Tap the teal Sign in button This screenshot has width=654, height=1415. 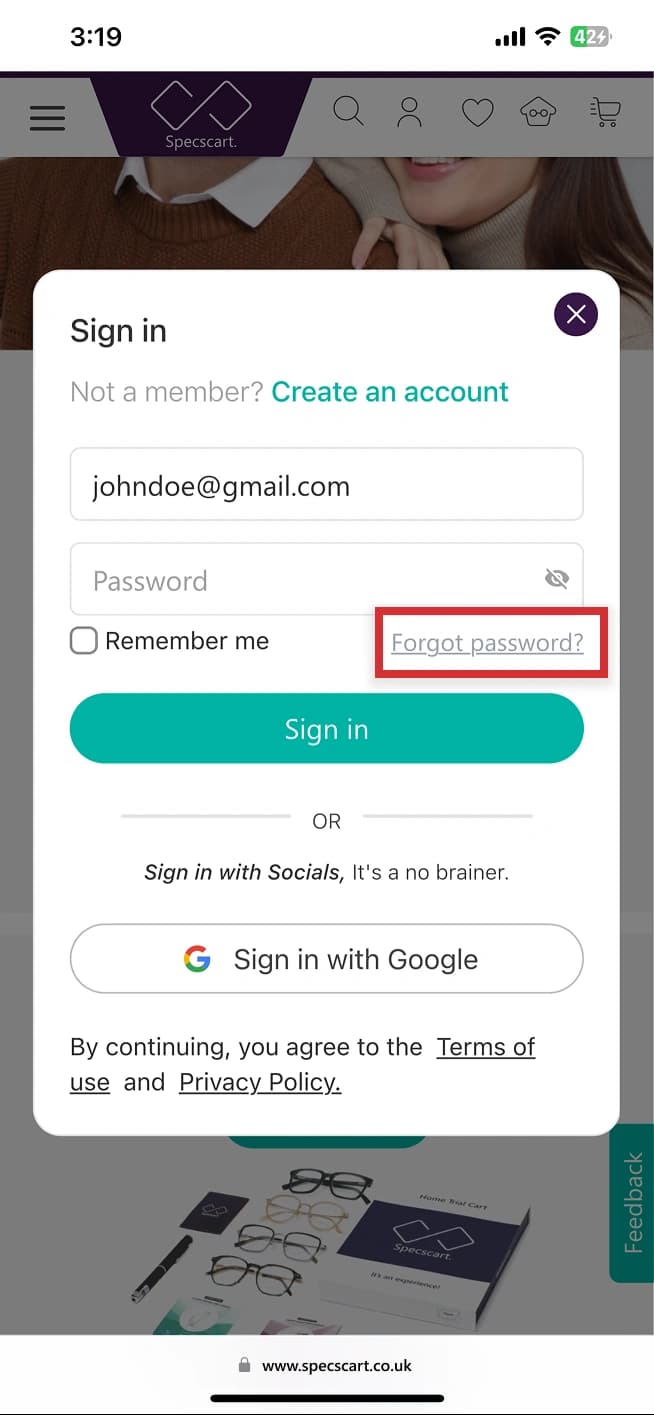(326, 729)
